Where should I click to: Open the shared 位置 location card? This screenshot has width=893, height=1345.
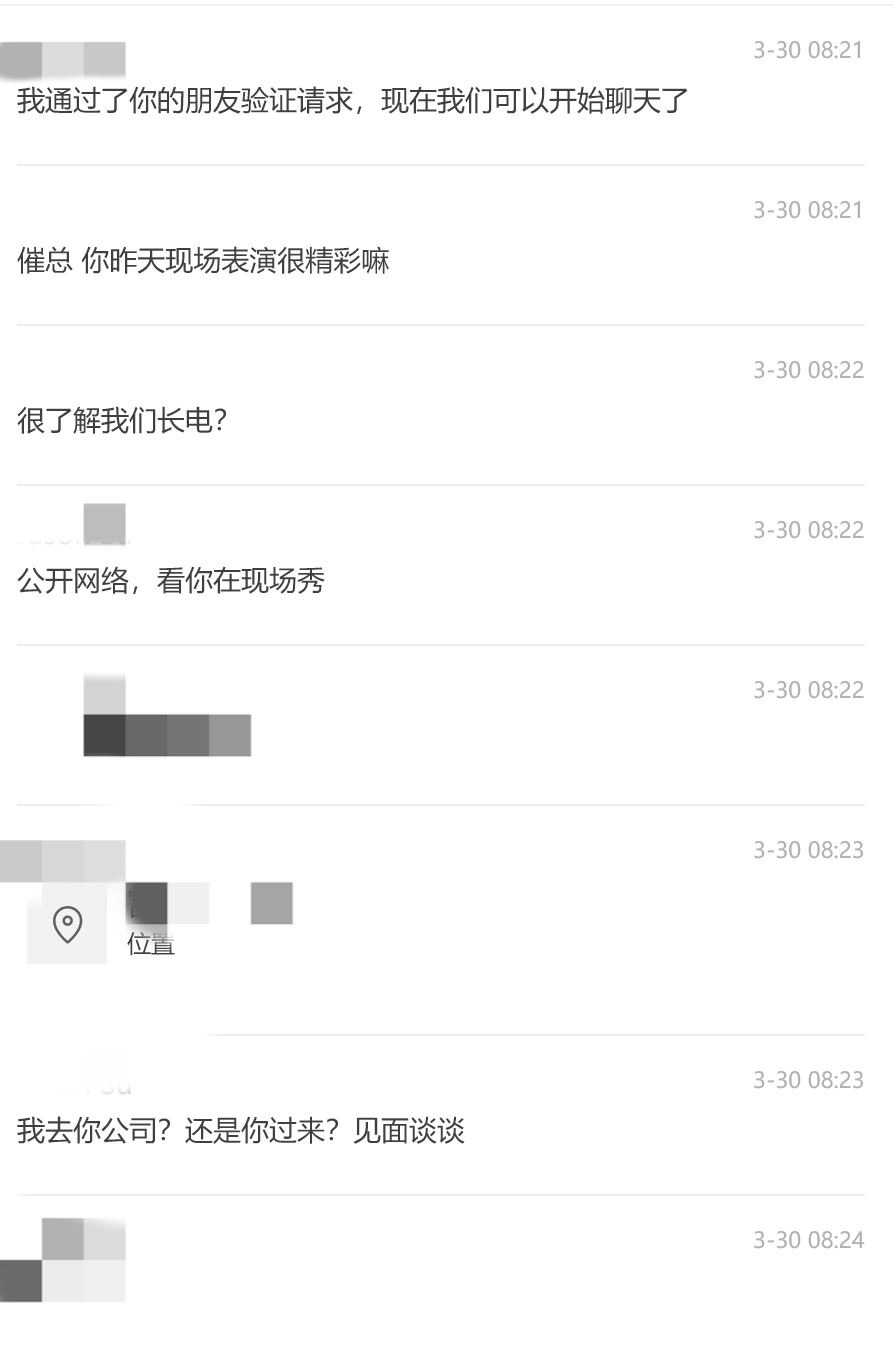coord(150,924)
